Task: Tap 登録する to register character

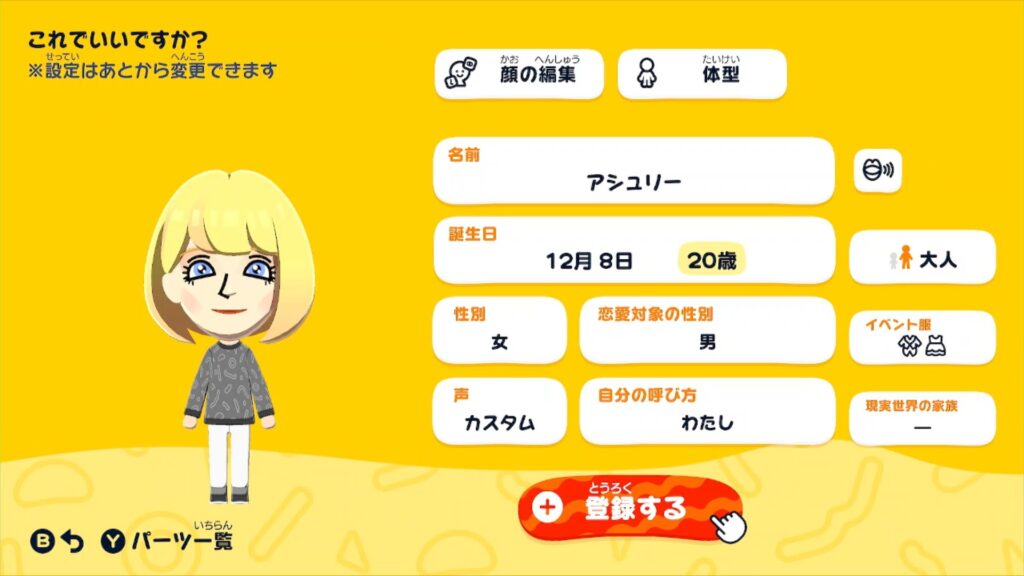Action: 630,507
